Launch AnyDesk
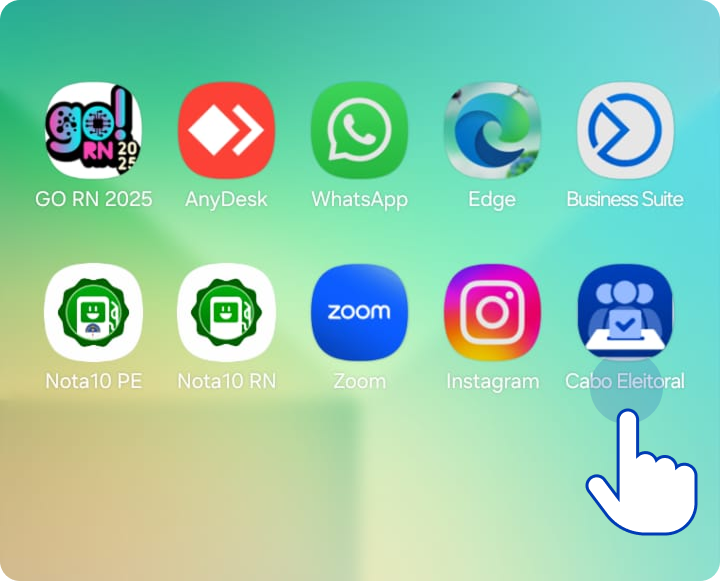 [x=226, y=130]
